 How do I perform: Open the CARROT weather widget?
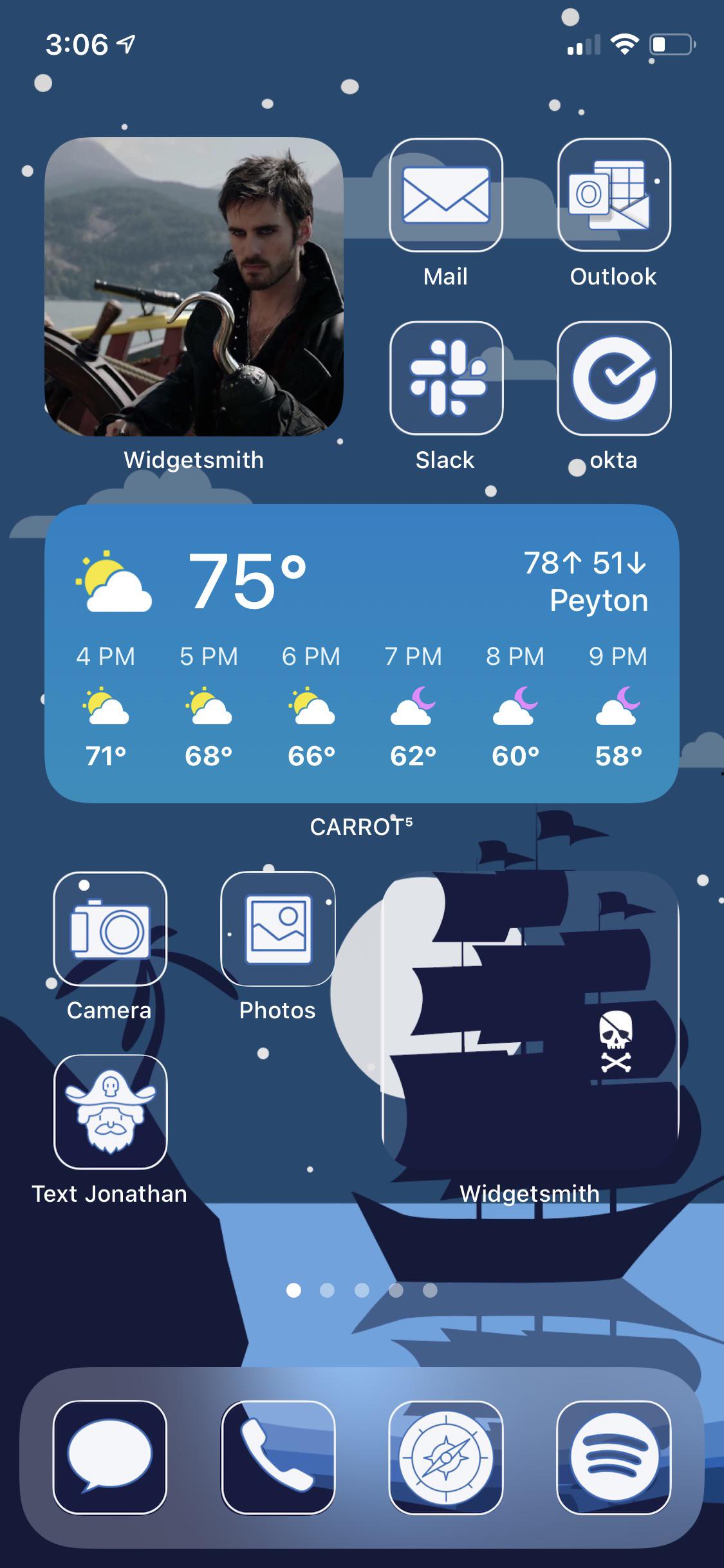(x=362, y=653)
